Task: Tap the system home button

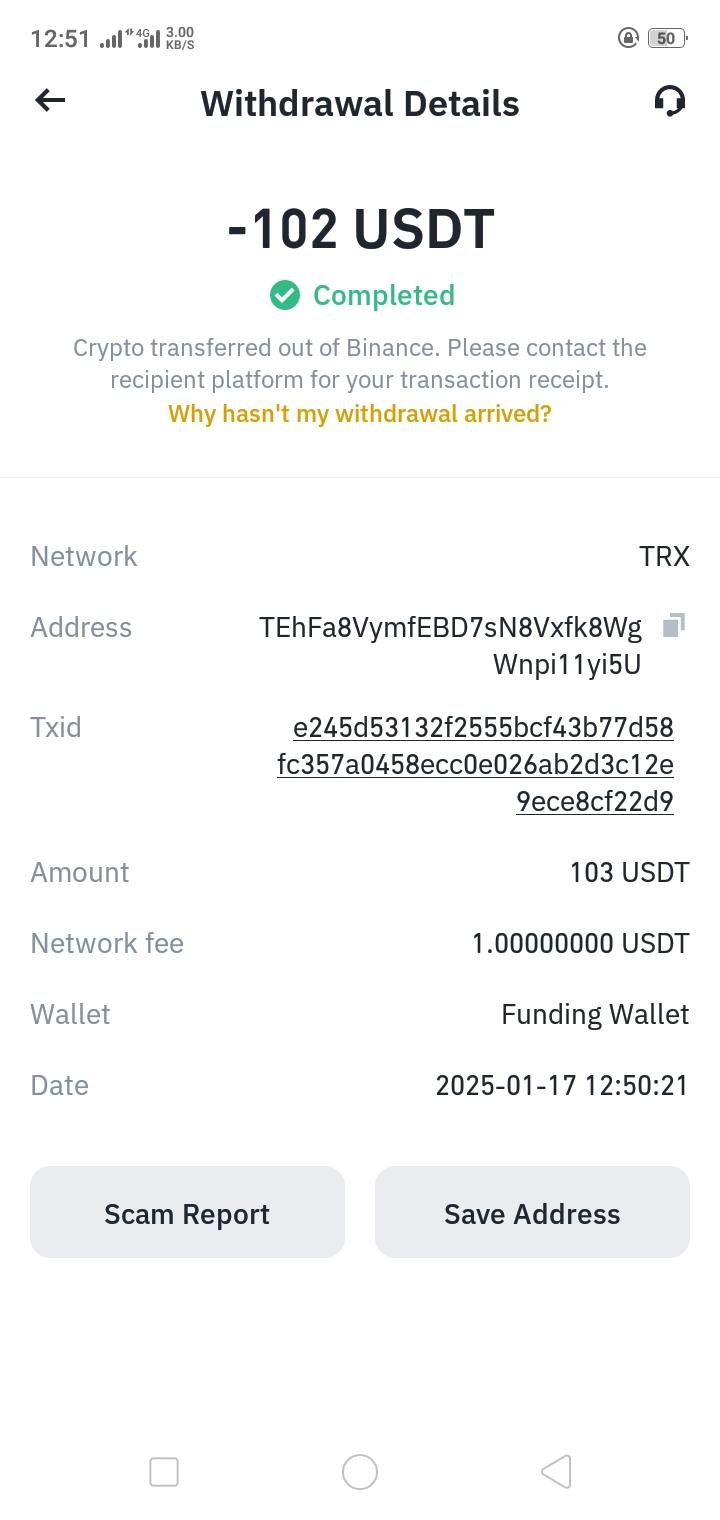Action: (360, 1472)
